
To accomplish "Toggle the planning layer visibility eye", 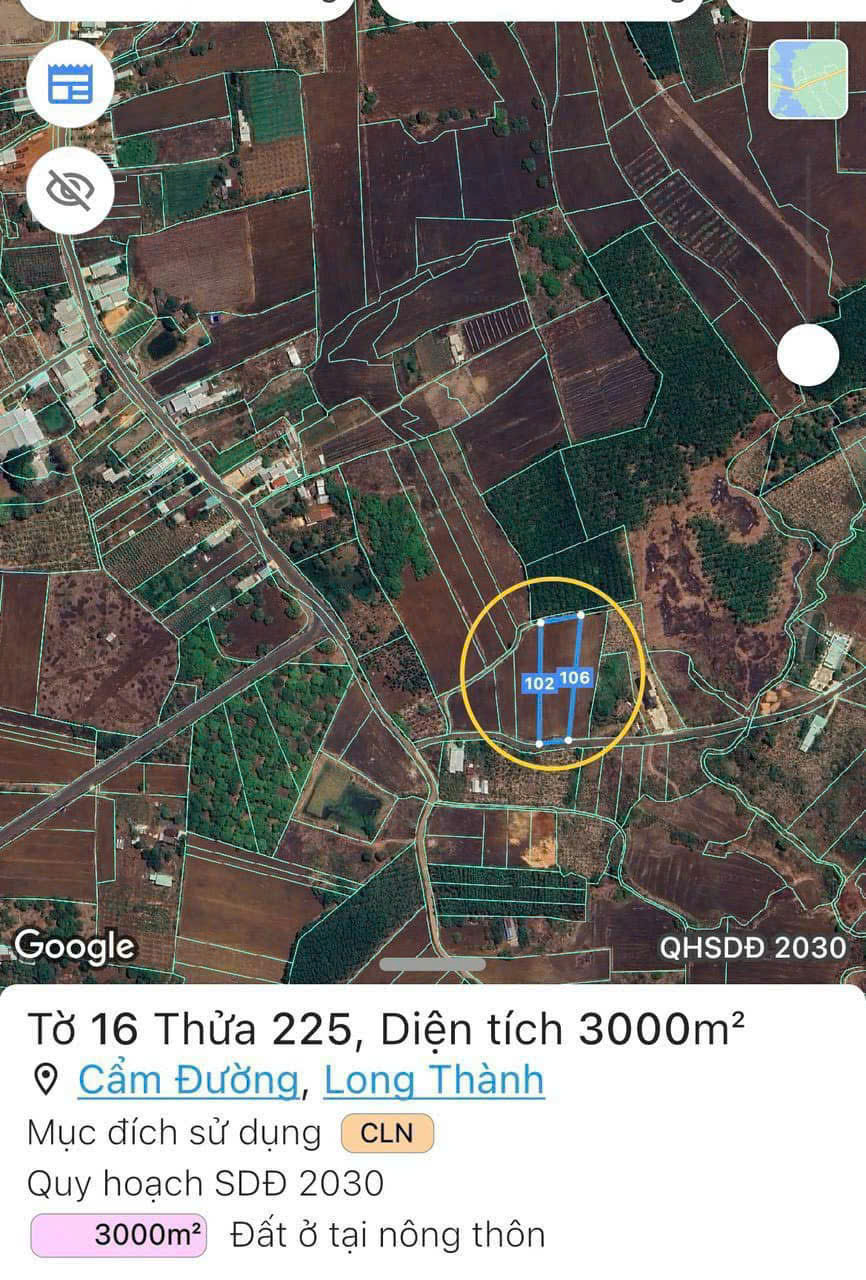I will pyautogui.click(x=70, y=189).
